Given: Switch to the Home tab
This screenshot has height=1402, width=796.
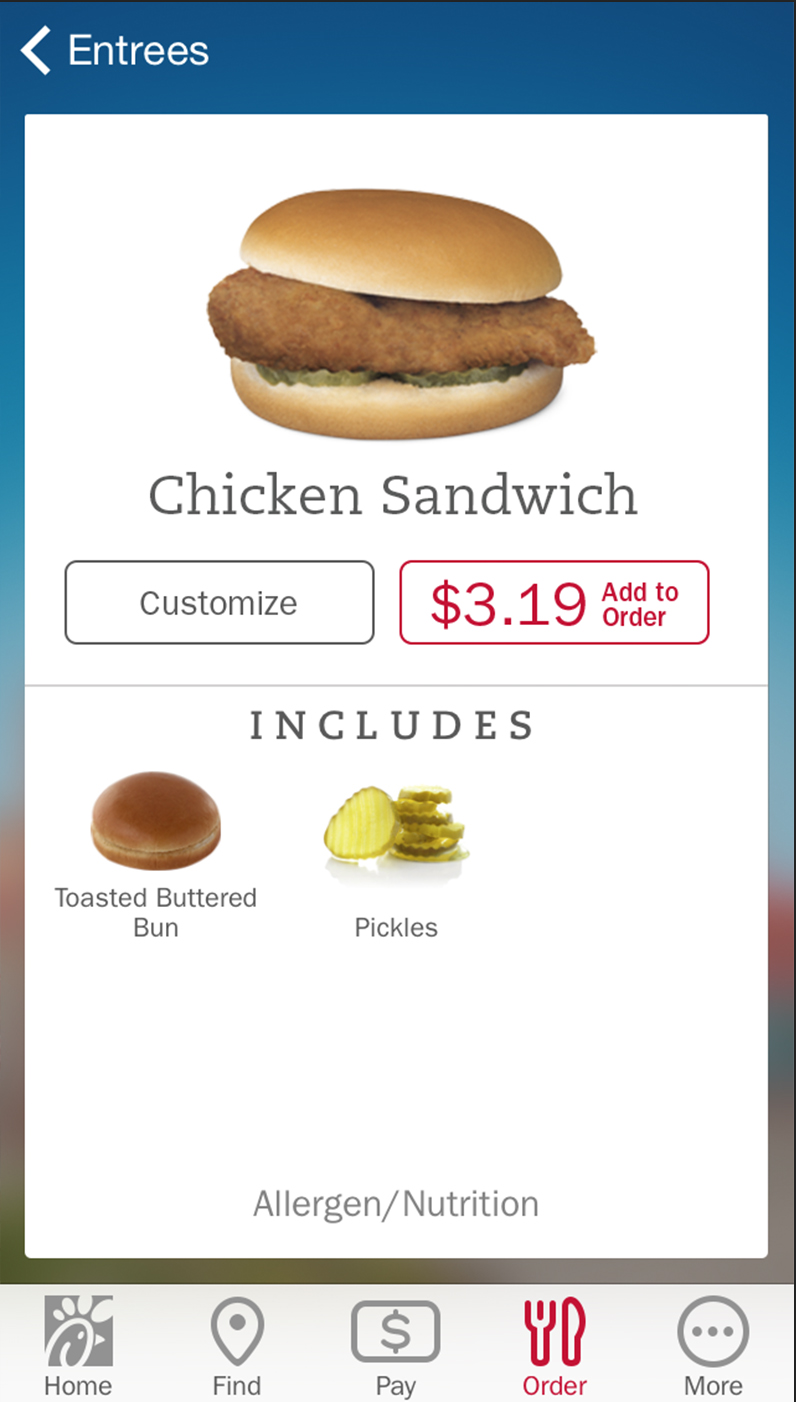Looking at the screenshot, I should 78,1345.
